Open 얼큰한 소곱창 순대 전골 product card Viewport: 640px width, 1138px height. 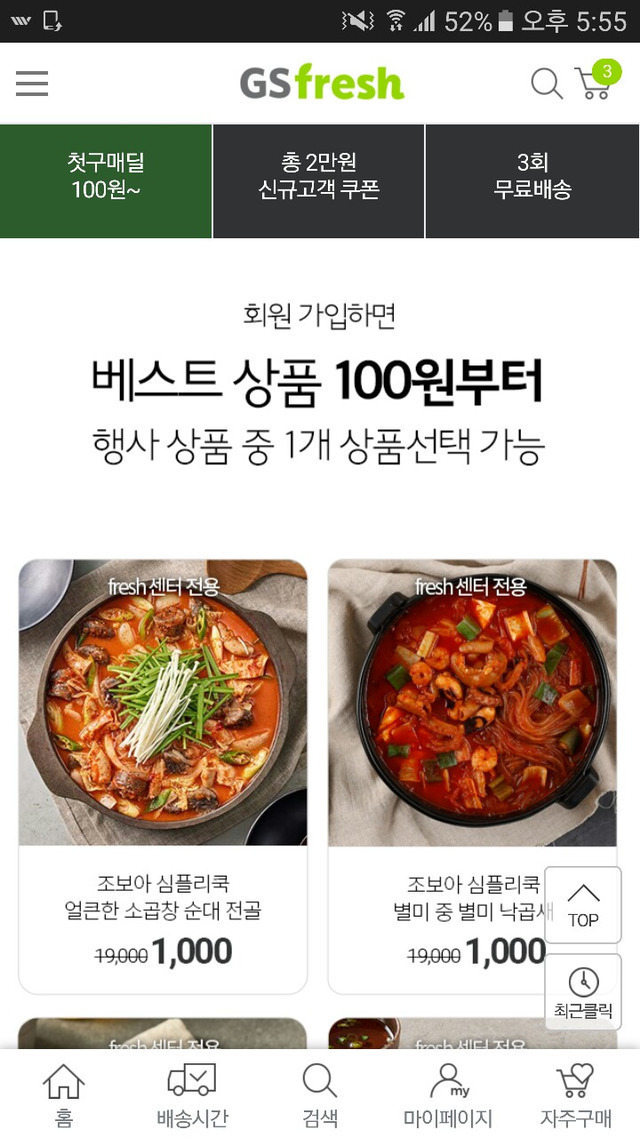click(x=163, y=776)
